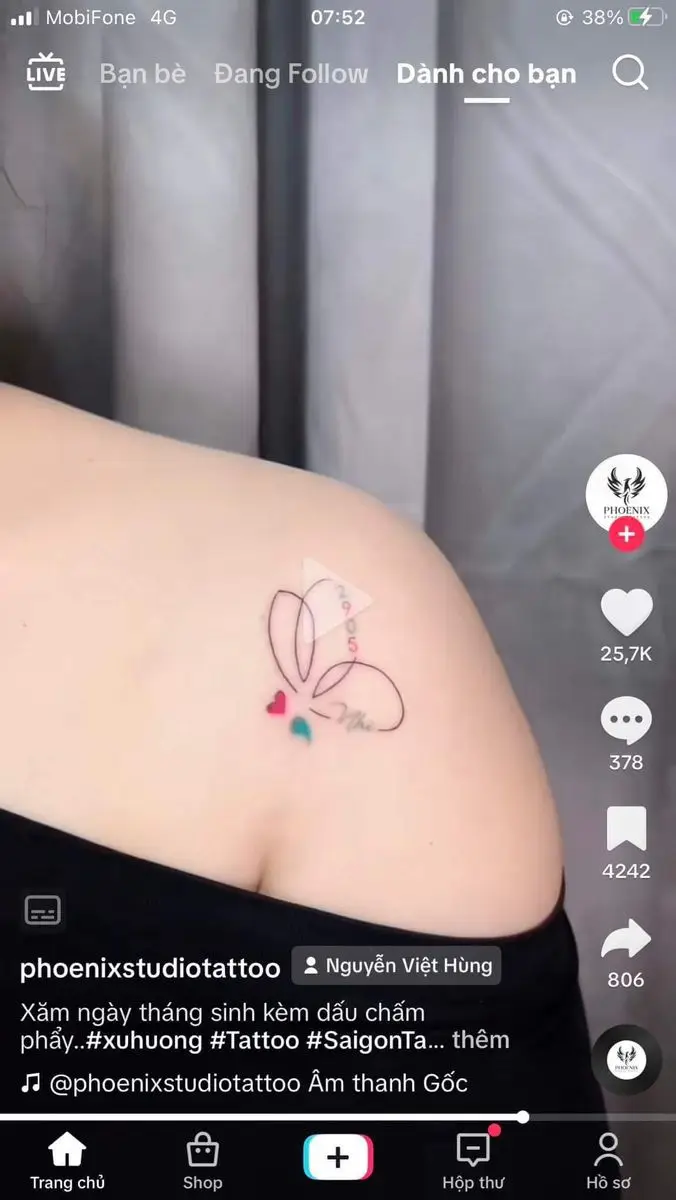Switch to the Đang Follow tab

point(291,74)
